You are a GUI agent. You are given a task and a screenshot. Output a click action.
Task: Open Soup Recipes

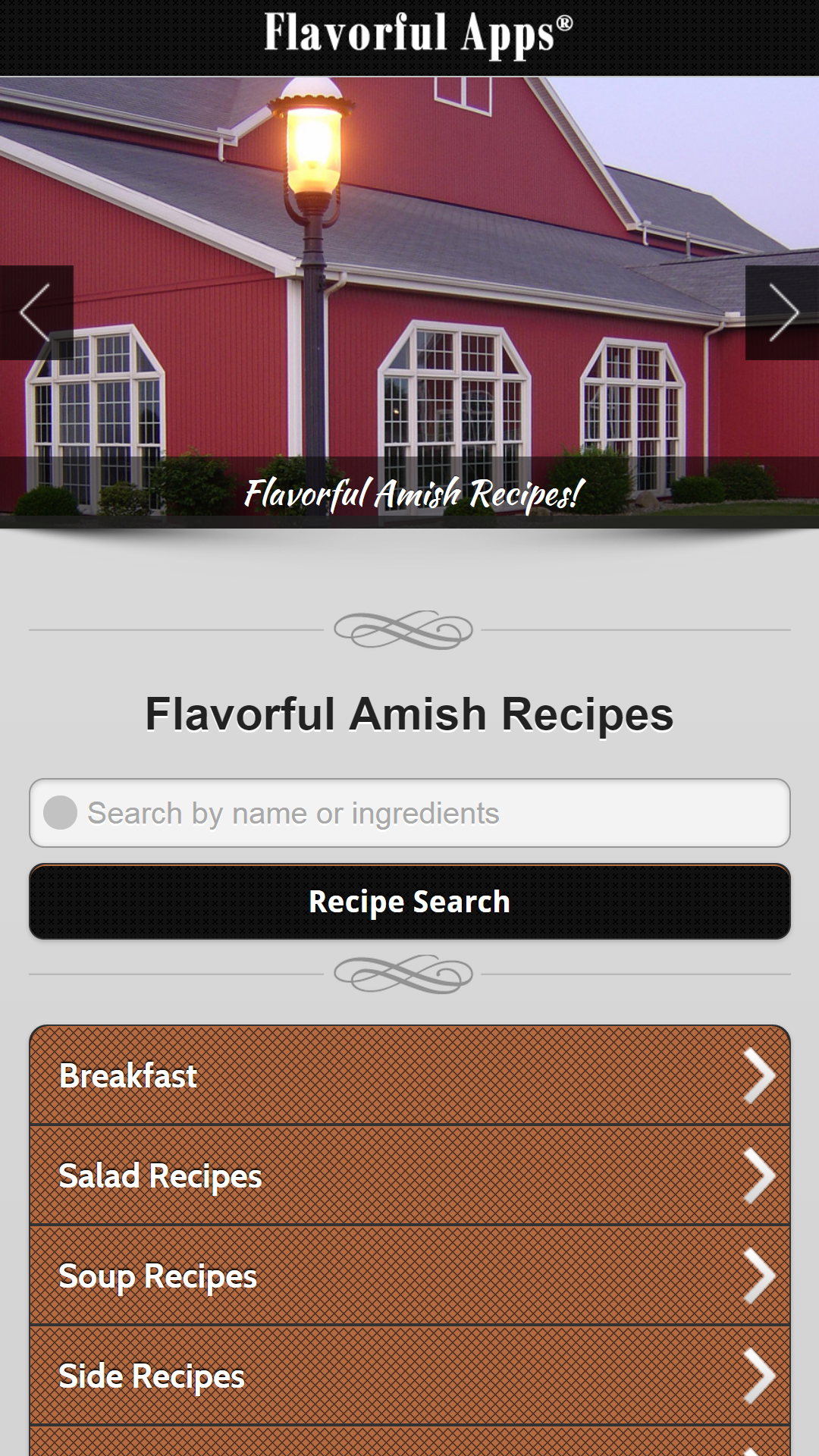(409, 1276)
